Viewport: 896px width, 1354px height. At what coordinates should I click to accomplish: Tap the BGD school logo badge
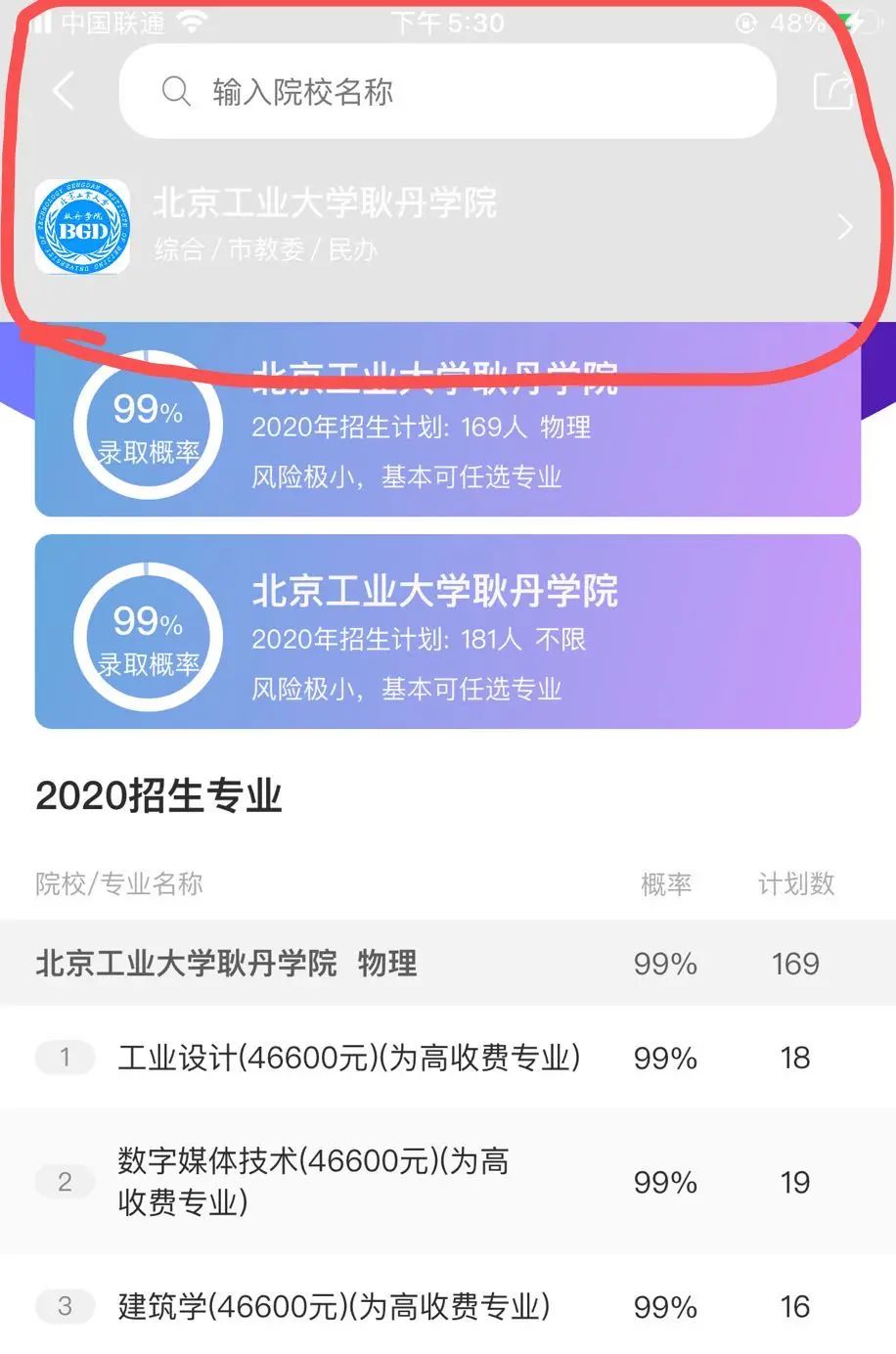click(x=83, y=226)
